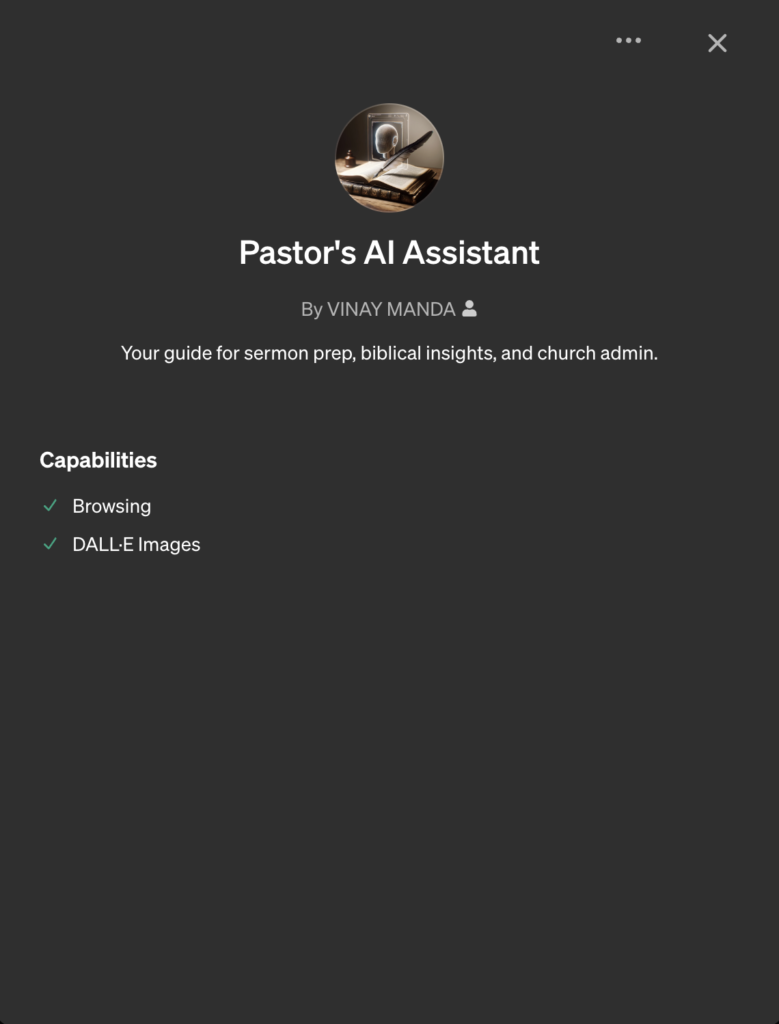This screenshot has width=779, height=1024.
Task: Open the three-dot overflow menu
Action: pos(628,41)
